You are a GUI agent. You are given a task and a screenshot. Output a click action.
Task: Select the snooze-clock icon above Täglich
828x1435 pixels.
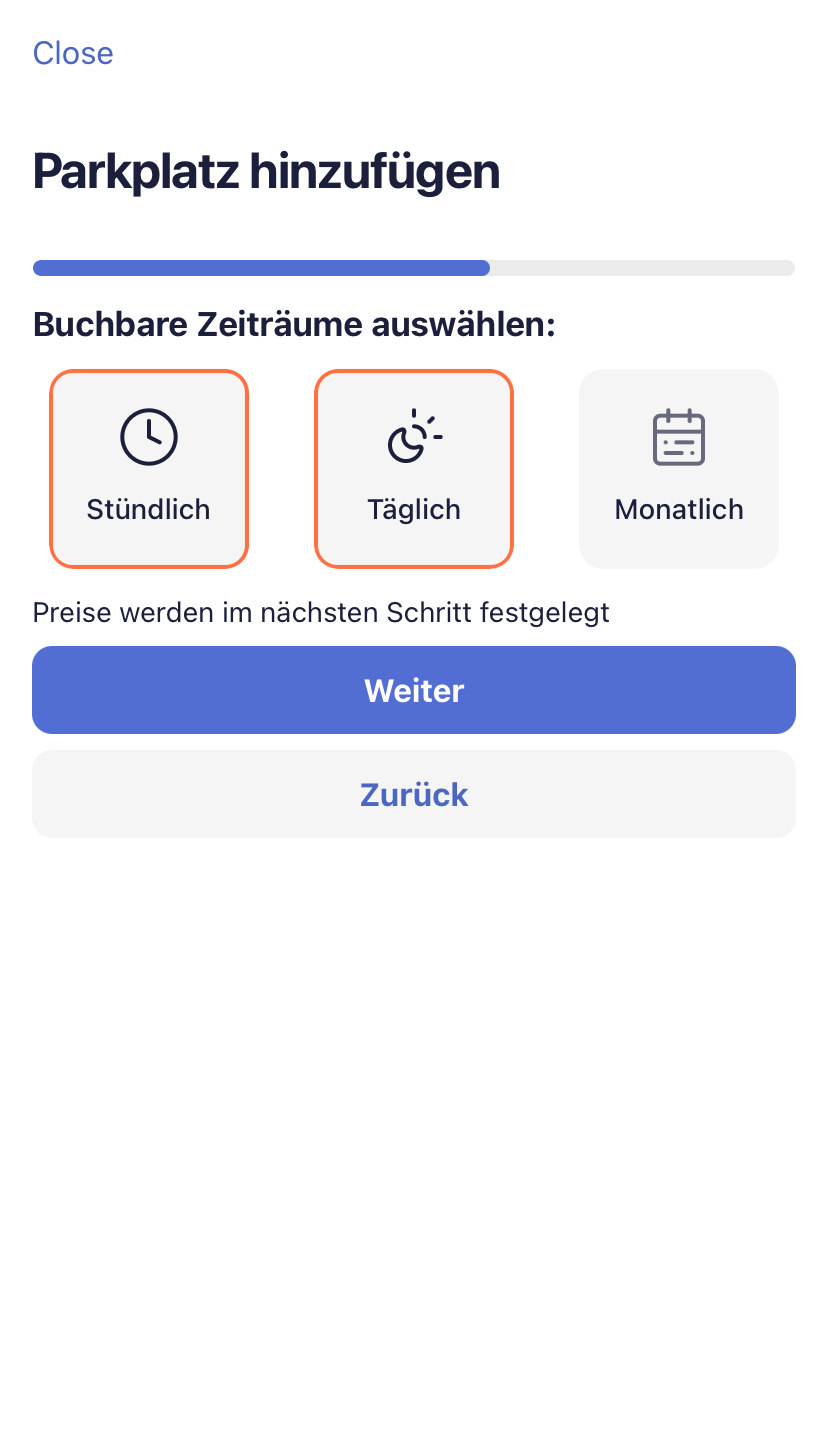pyautogui.click(x=413, y=437)
